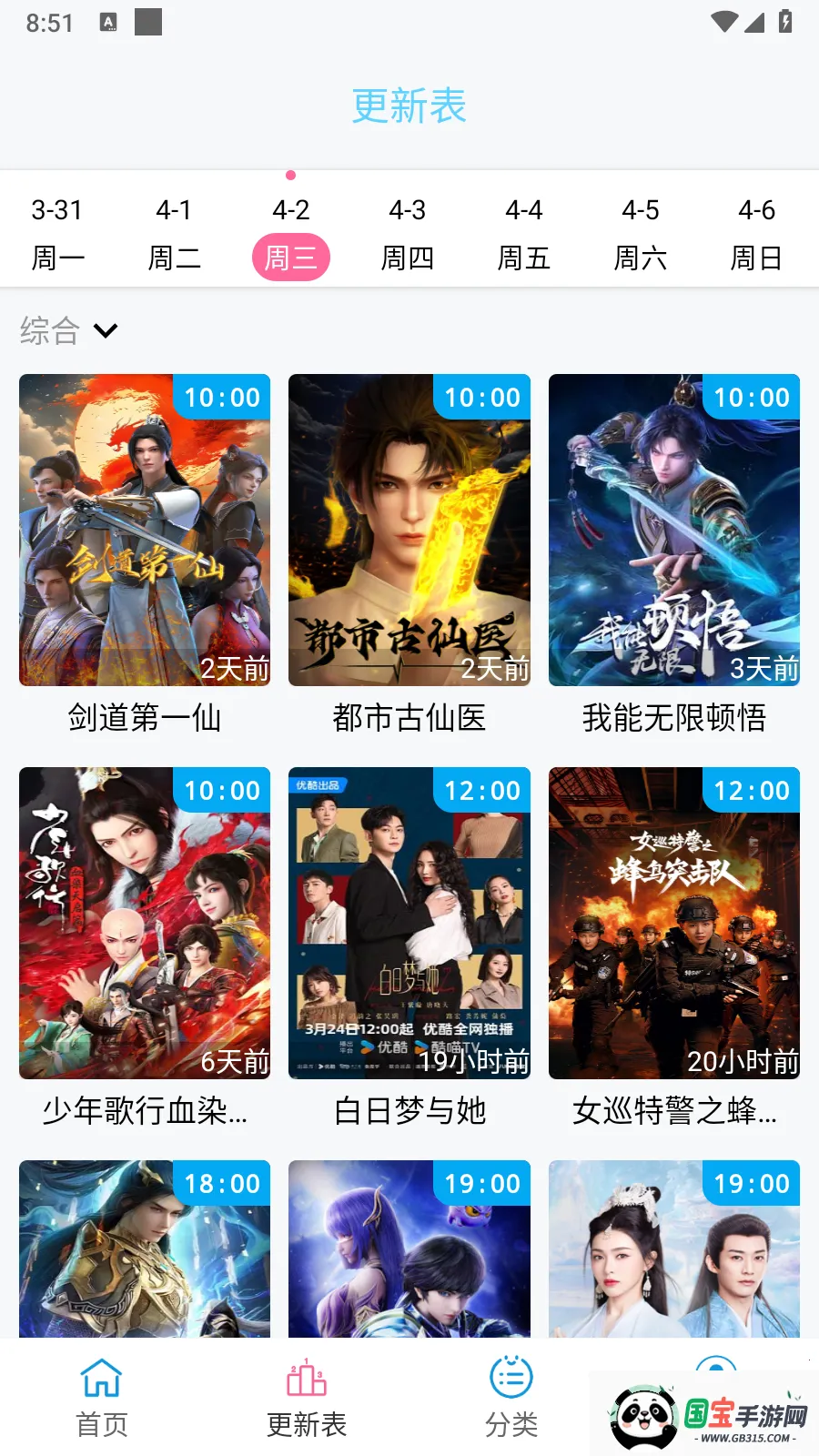Tap the pink page indicator dot under 更新表
819x1456 pixels.
(290, 174)
